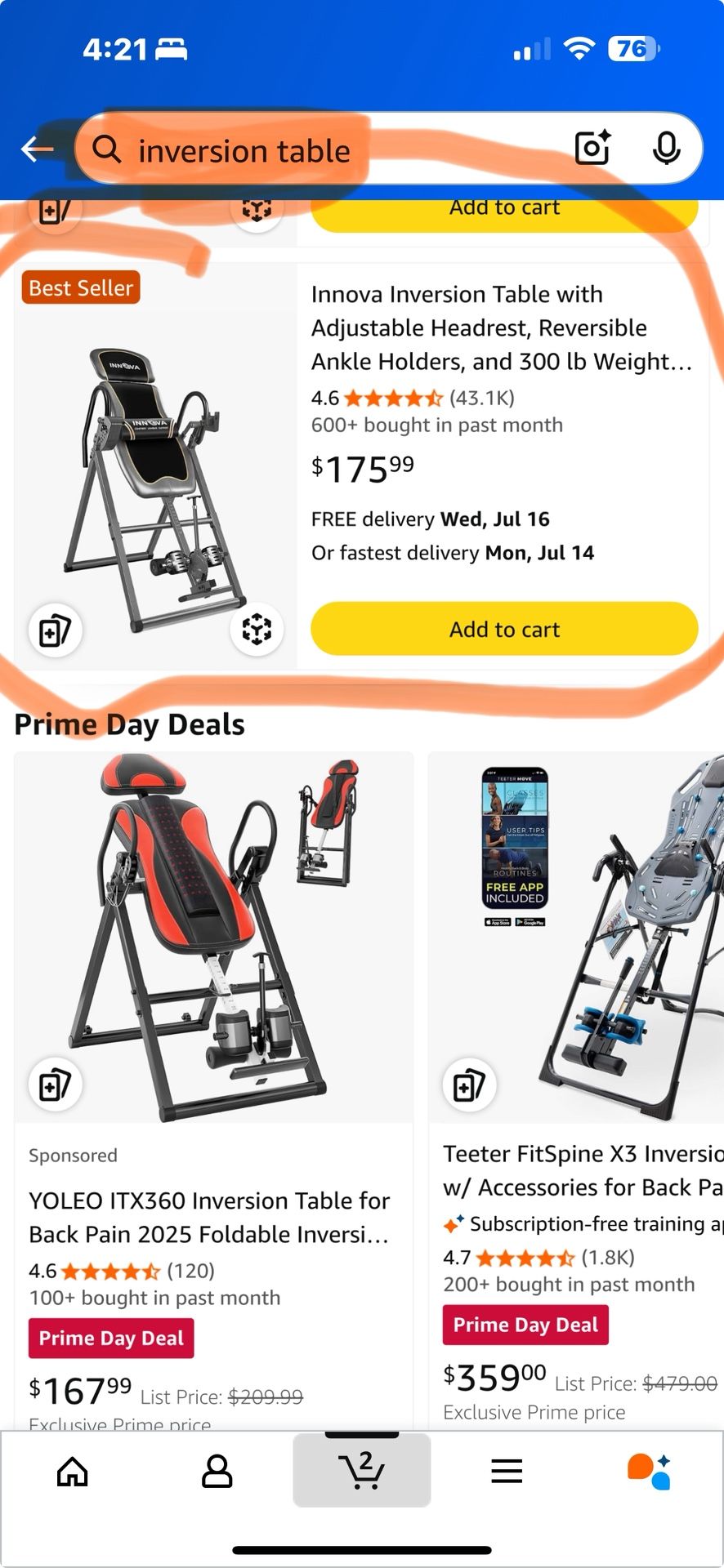Find similar items for the Innova table

tap(55, 630)
